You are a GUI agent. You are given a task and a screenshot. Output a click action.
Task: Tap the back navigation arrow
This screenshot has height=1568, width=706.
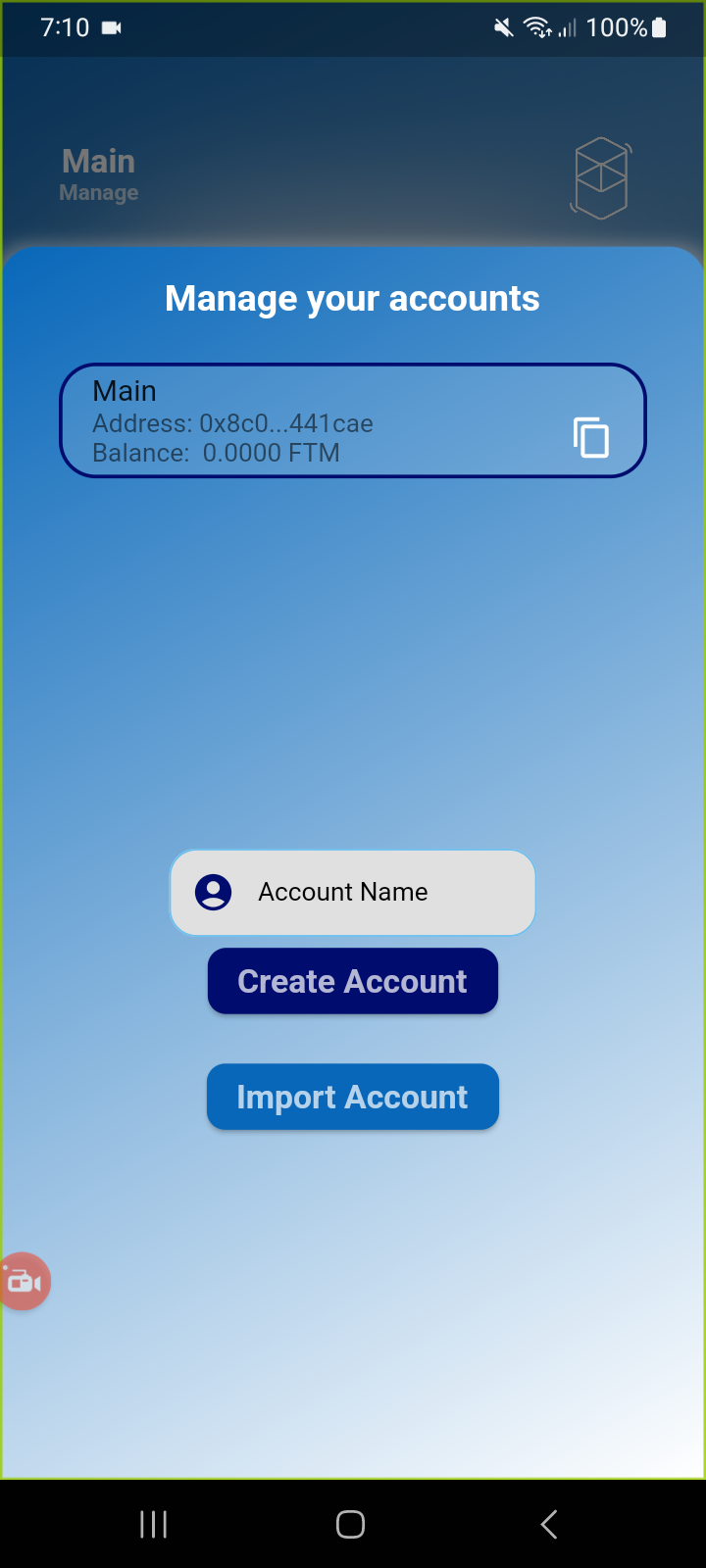[x=548, y=1524]
